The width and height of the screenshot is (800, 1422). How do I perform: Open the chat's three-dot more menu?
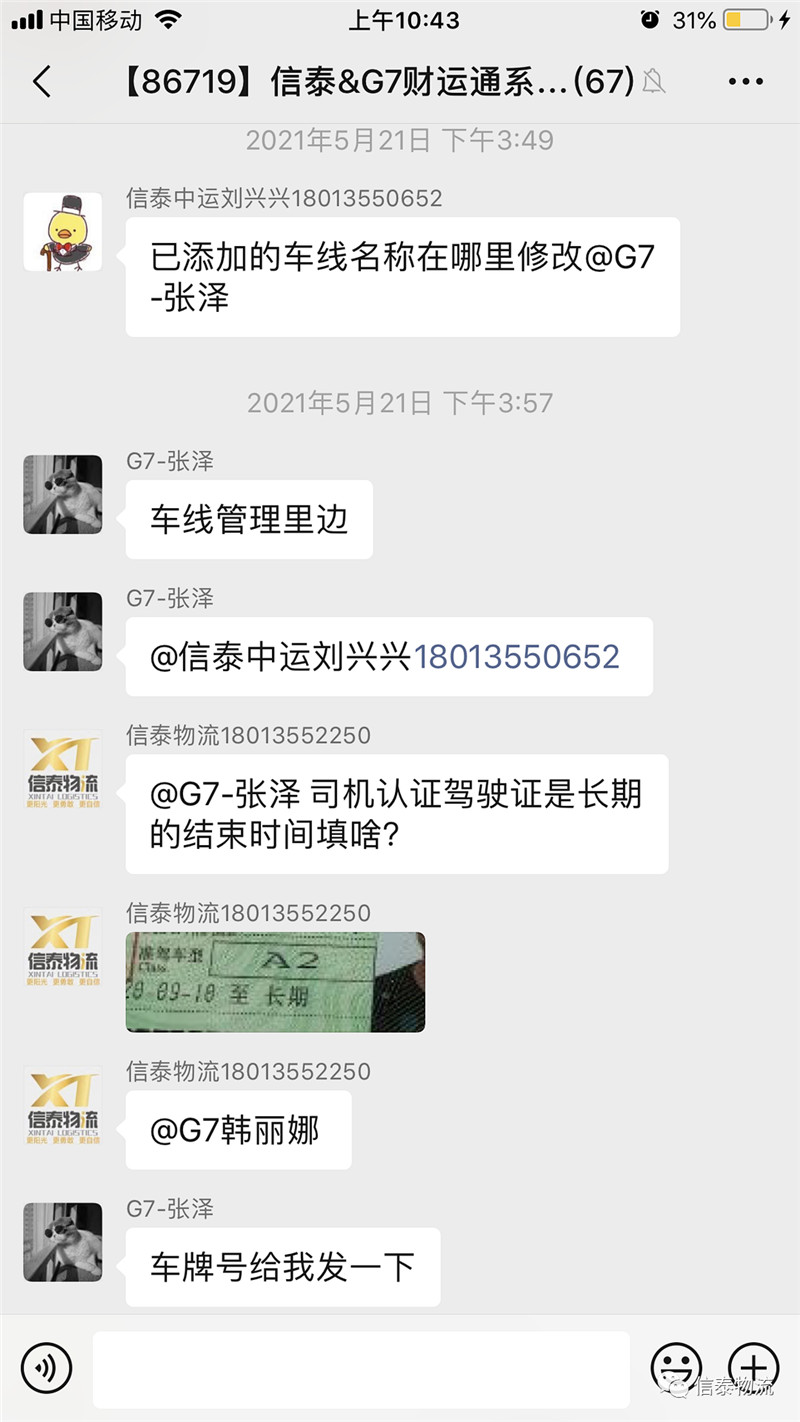pos(746,82)
